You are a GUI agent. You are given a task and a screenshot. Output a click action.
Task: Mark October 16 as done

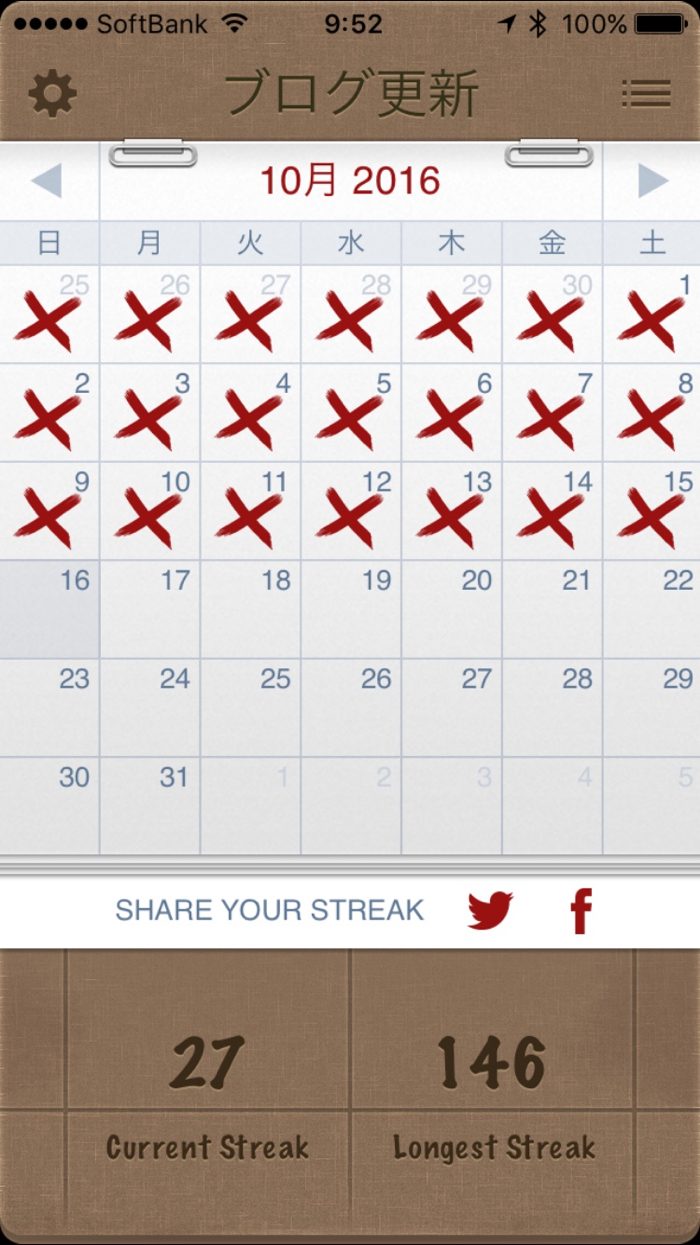tap(50, 609)
